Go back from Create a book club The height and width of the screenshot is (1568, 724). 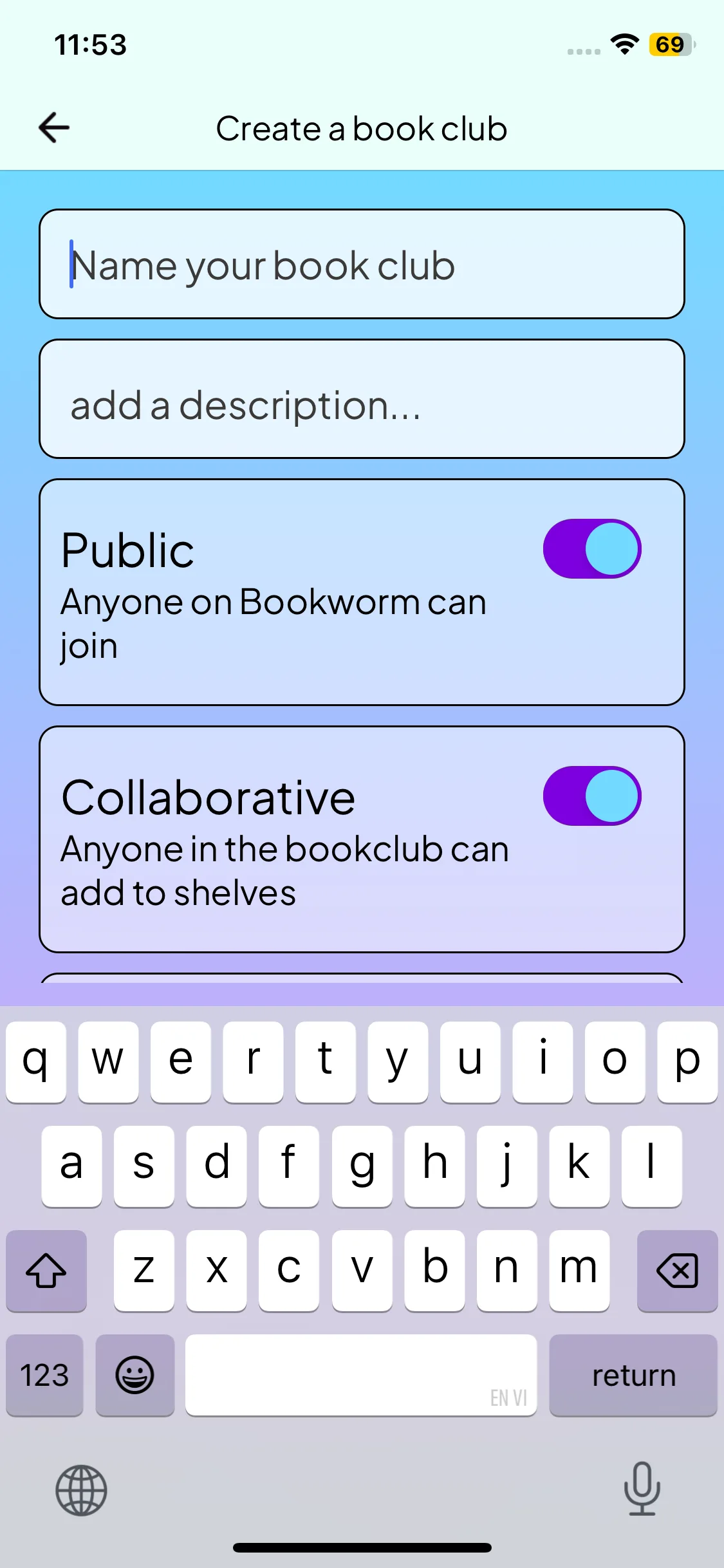pos(54,127)
